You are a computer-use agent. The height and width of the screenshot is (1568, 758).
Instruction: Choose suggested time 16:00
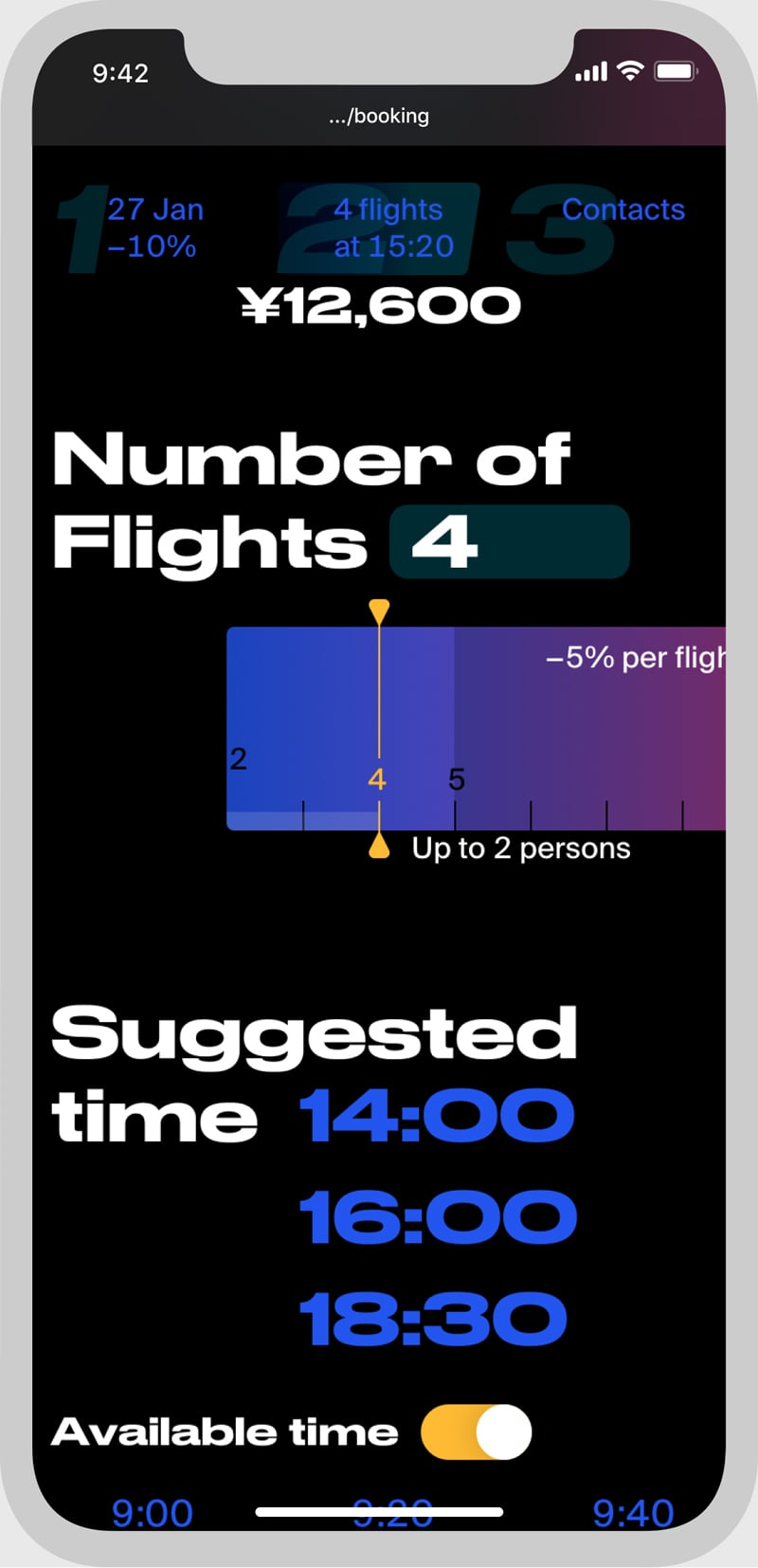point(438,1216)
